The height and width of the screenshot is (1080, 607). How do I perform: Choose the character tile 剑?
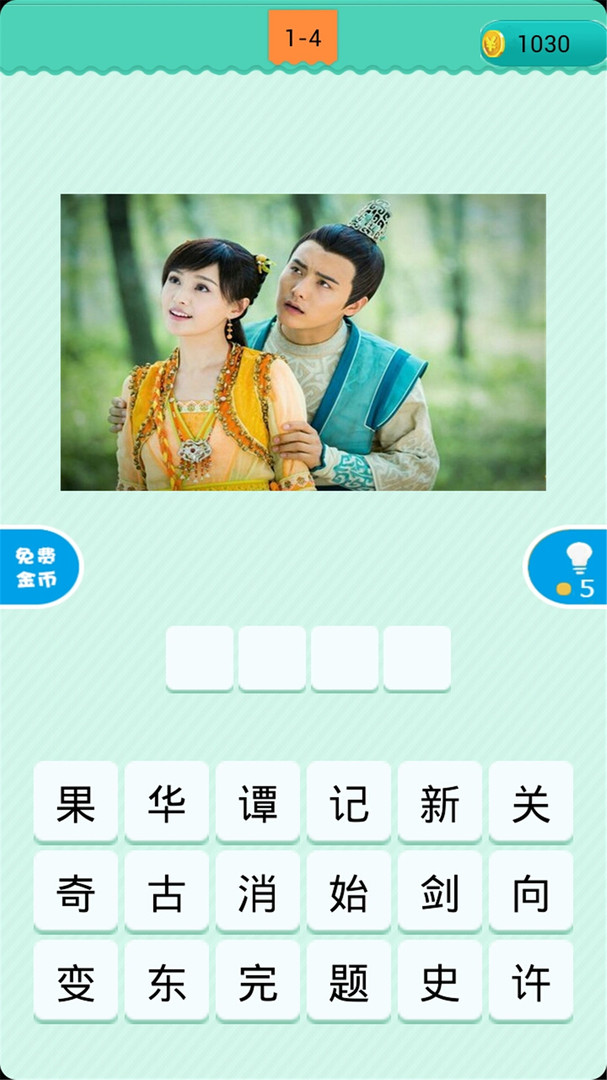(x=440, y=893)
